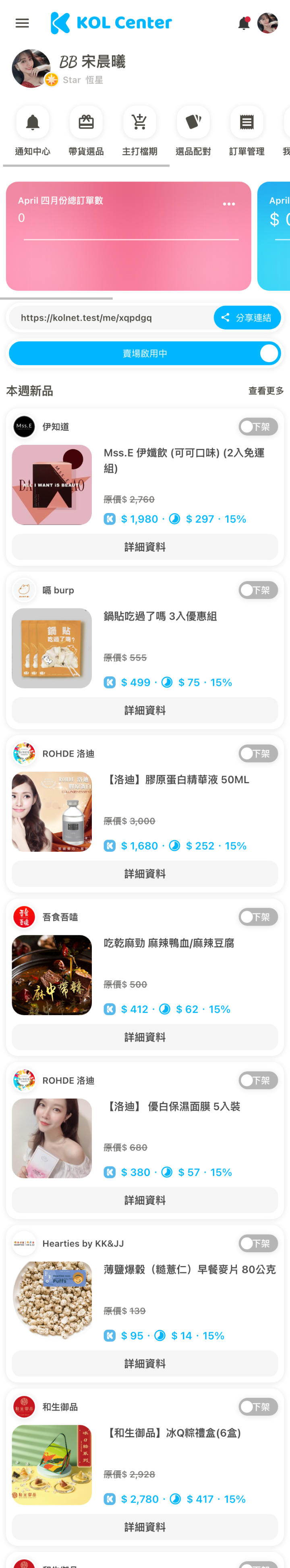View 詳細資料 for 薄鹽爆穀 早餐麥片
Viewport: 290px width, 1568px height.
(145, 1364)
